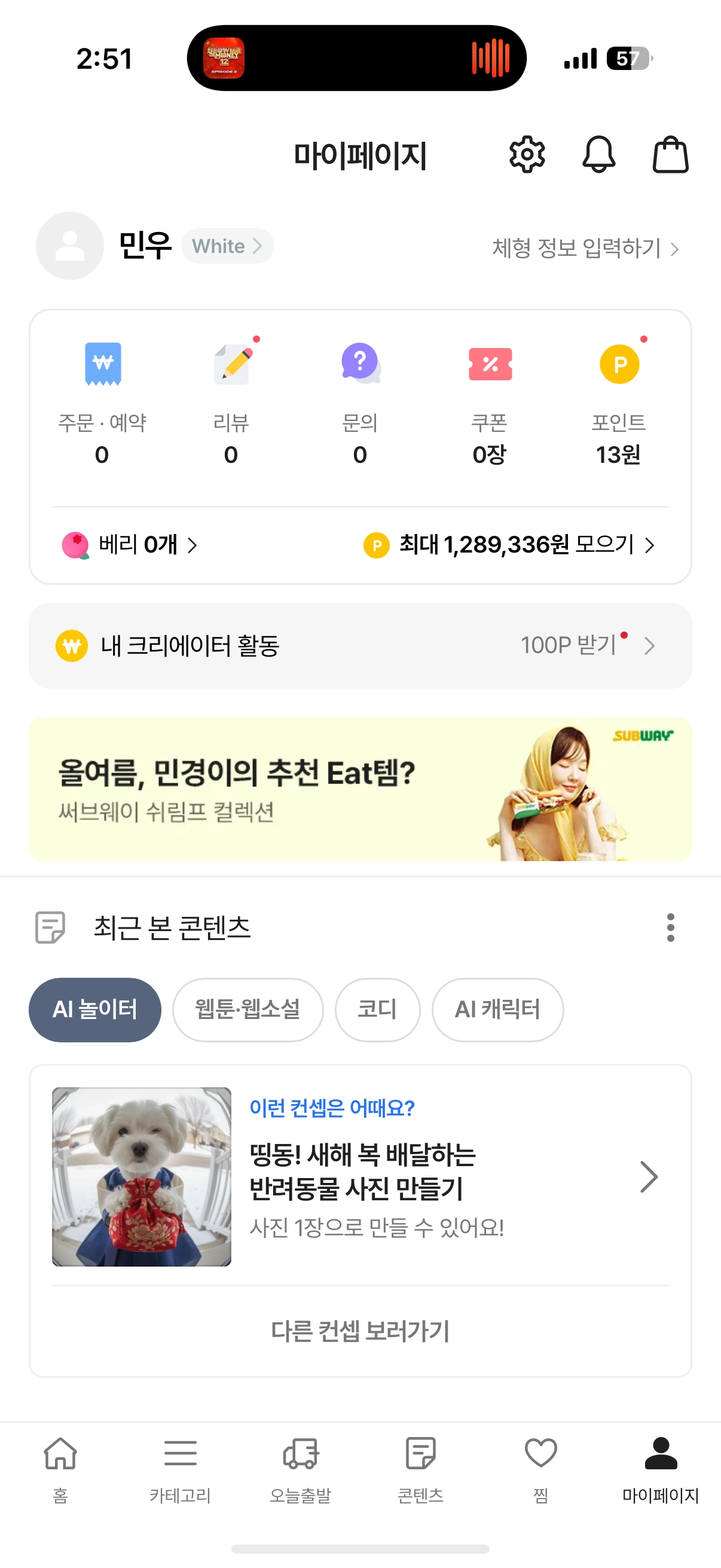
Task: Open the shopping bag cart
Action: coord(670,155)
